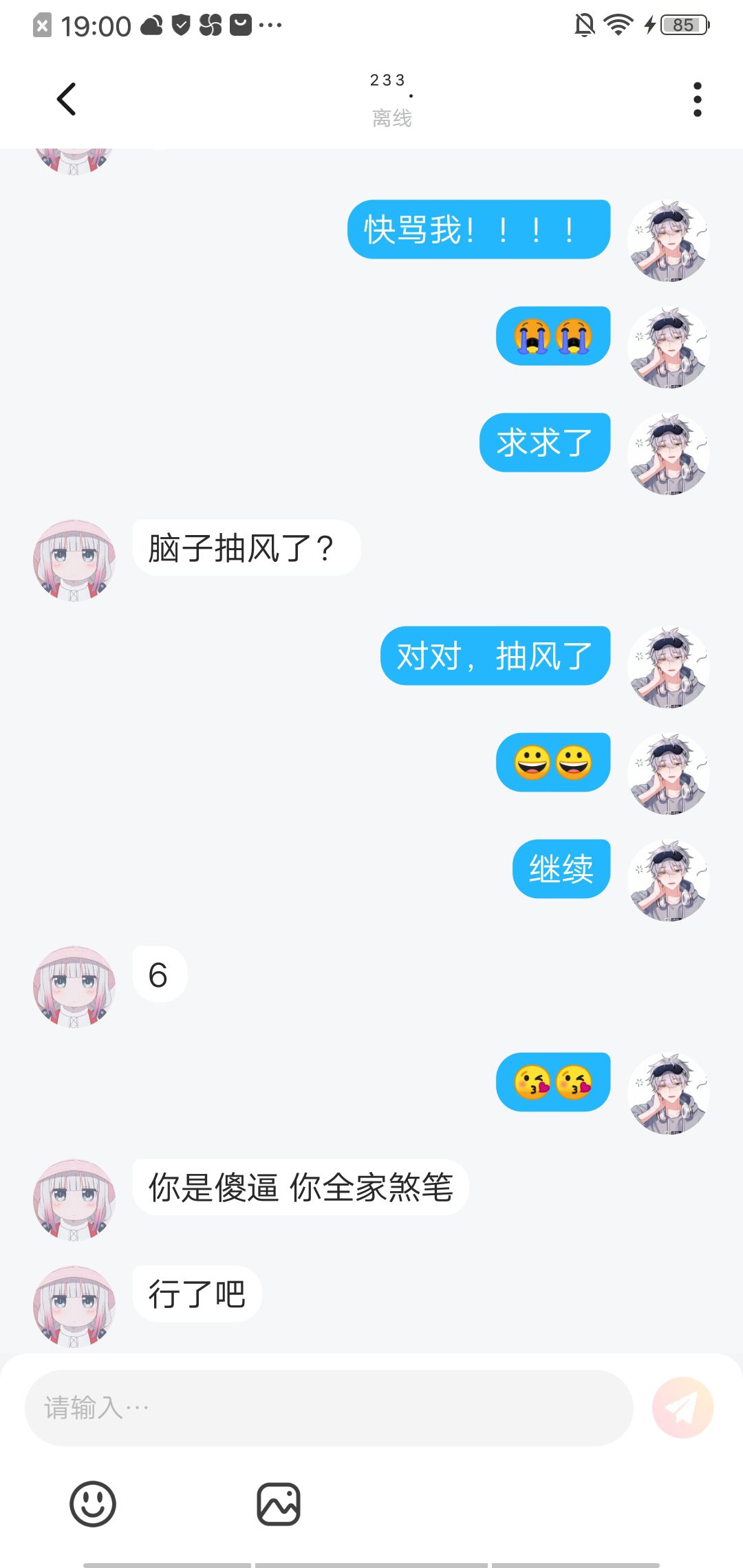Open the three-dot overflow menu
Screen dimensions: 743x1568
point(697,100)
